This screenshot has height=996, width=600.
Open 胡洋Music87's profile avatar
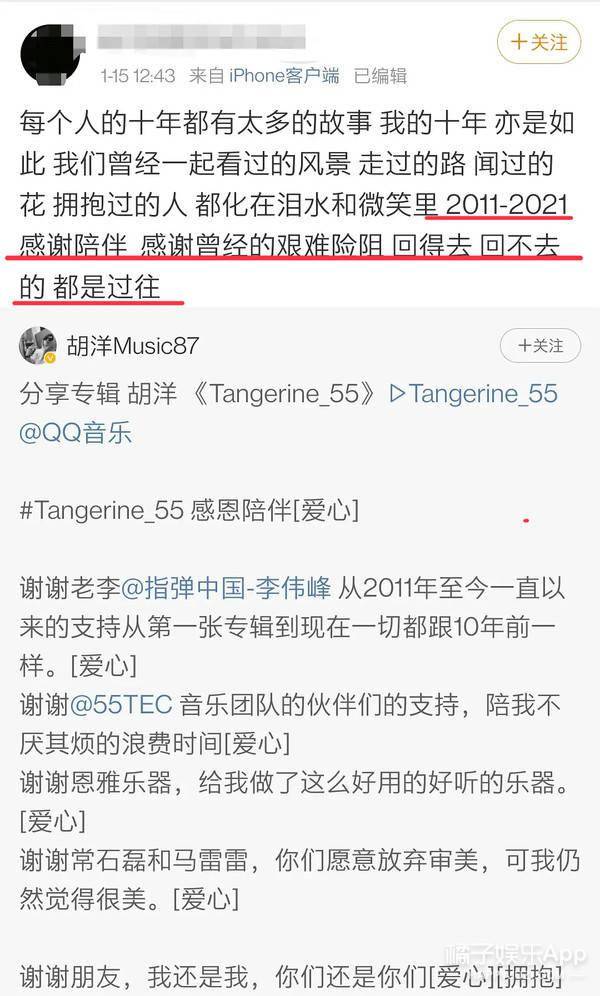tap(37, 346)
